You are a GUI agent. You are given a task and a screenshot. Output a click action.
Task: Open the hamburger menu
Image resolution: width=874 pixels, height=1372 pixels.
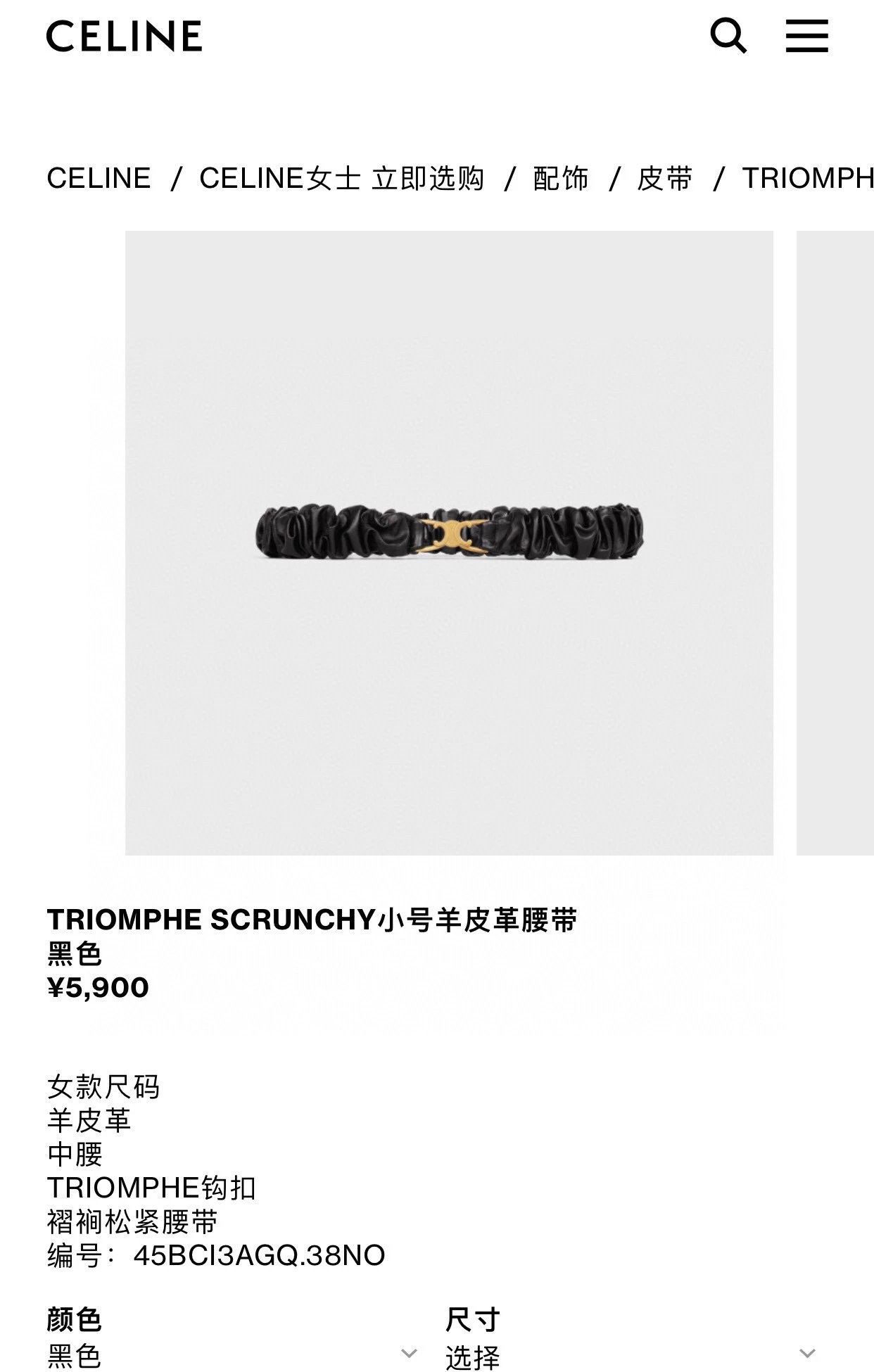[806, 36]
